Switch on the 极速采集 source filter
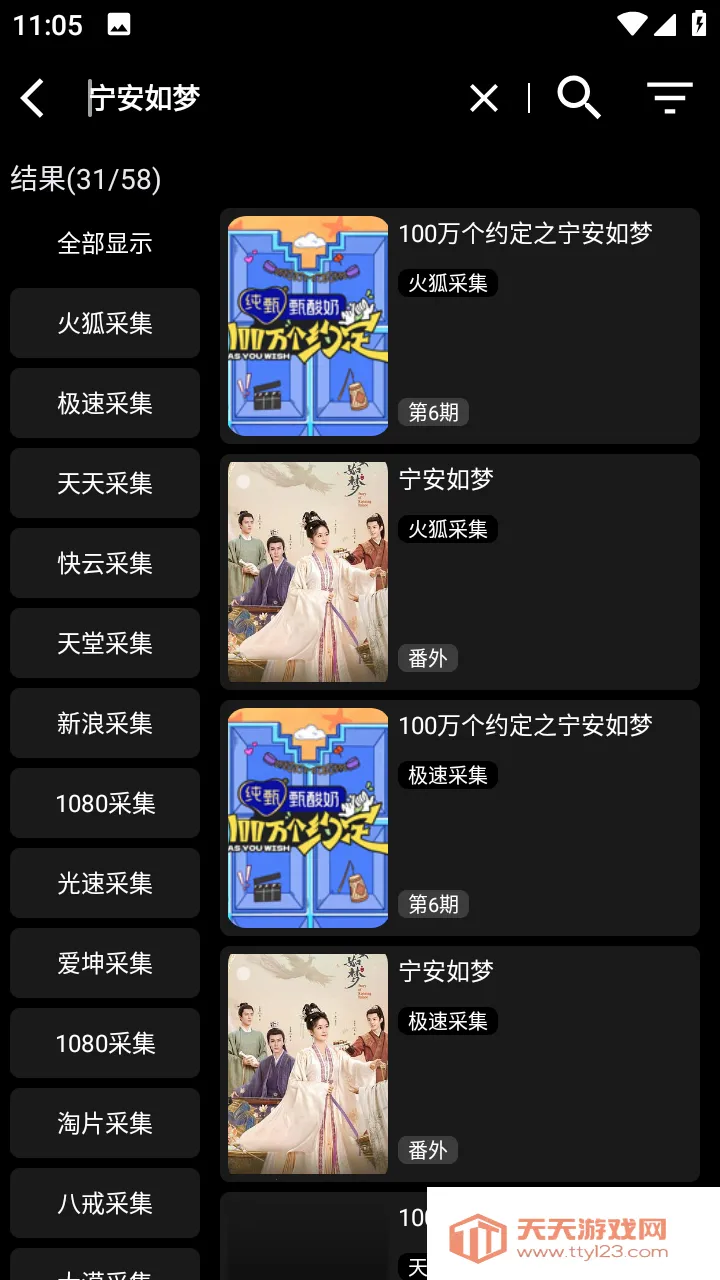Viewport: 720px width, 1280px height. 104,403
